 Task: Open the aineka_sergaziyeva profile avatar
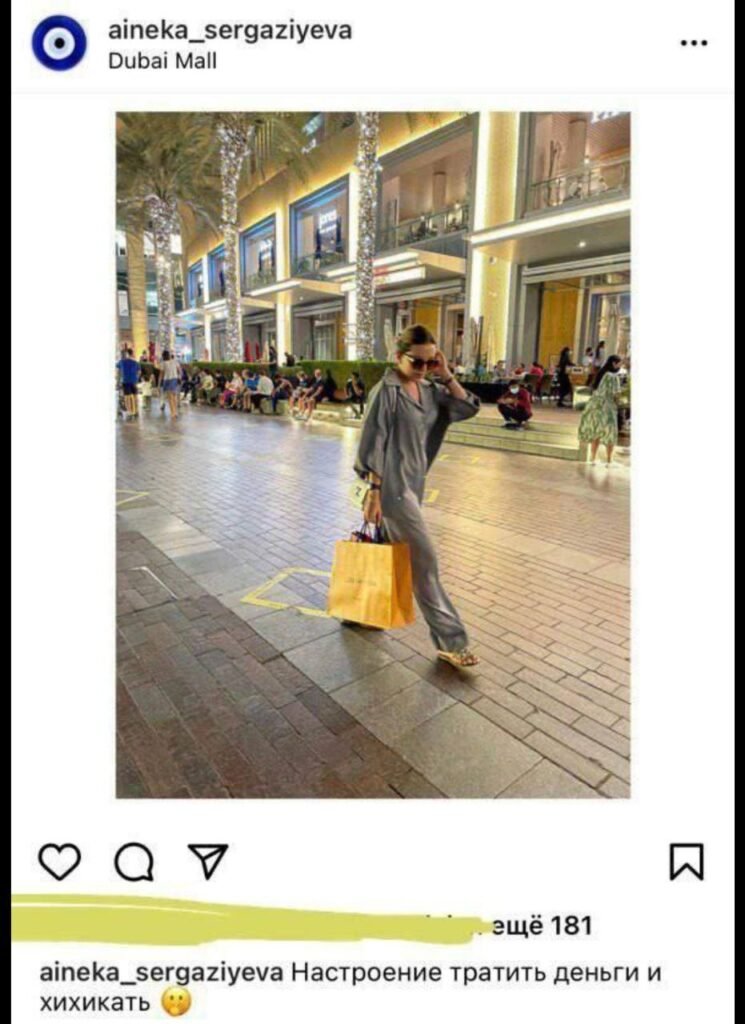tap(59, 43)
